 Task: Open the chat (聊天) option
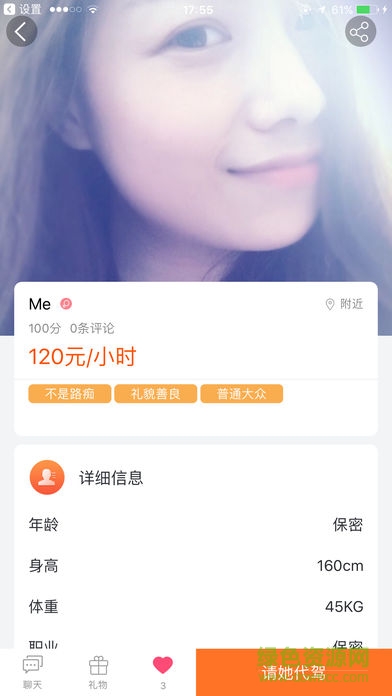point(33,672)
